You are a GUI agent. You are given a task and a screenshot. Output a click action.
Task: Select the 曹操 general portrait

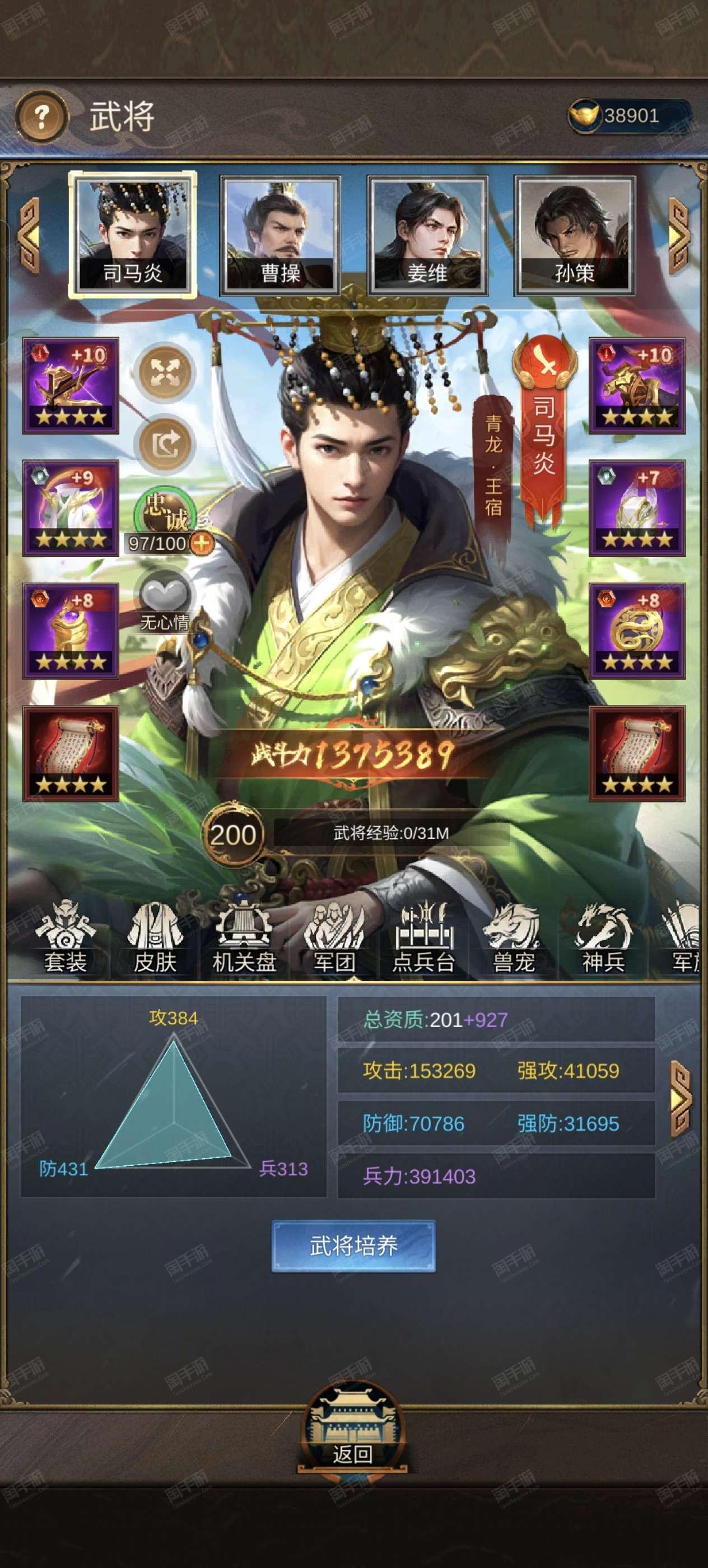point(280,236)
